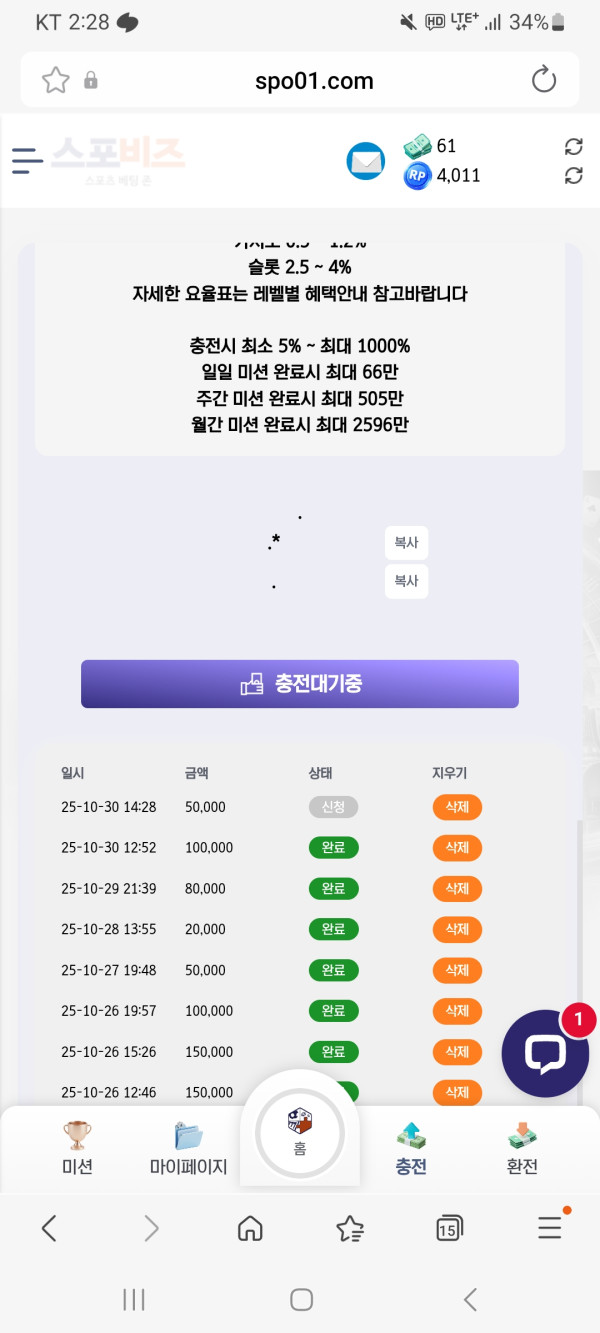Delete the 25-10-28 13:55 record
The width and height of the screenshot is (600, 1333).
point(457,929)
